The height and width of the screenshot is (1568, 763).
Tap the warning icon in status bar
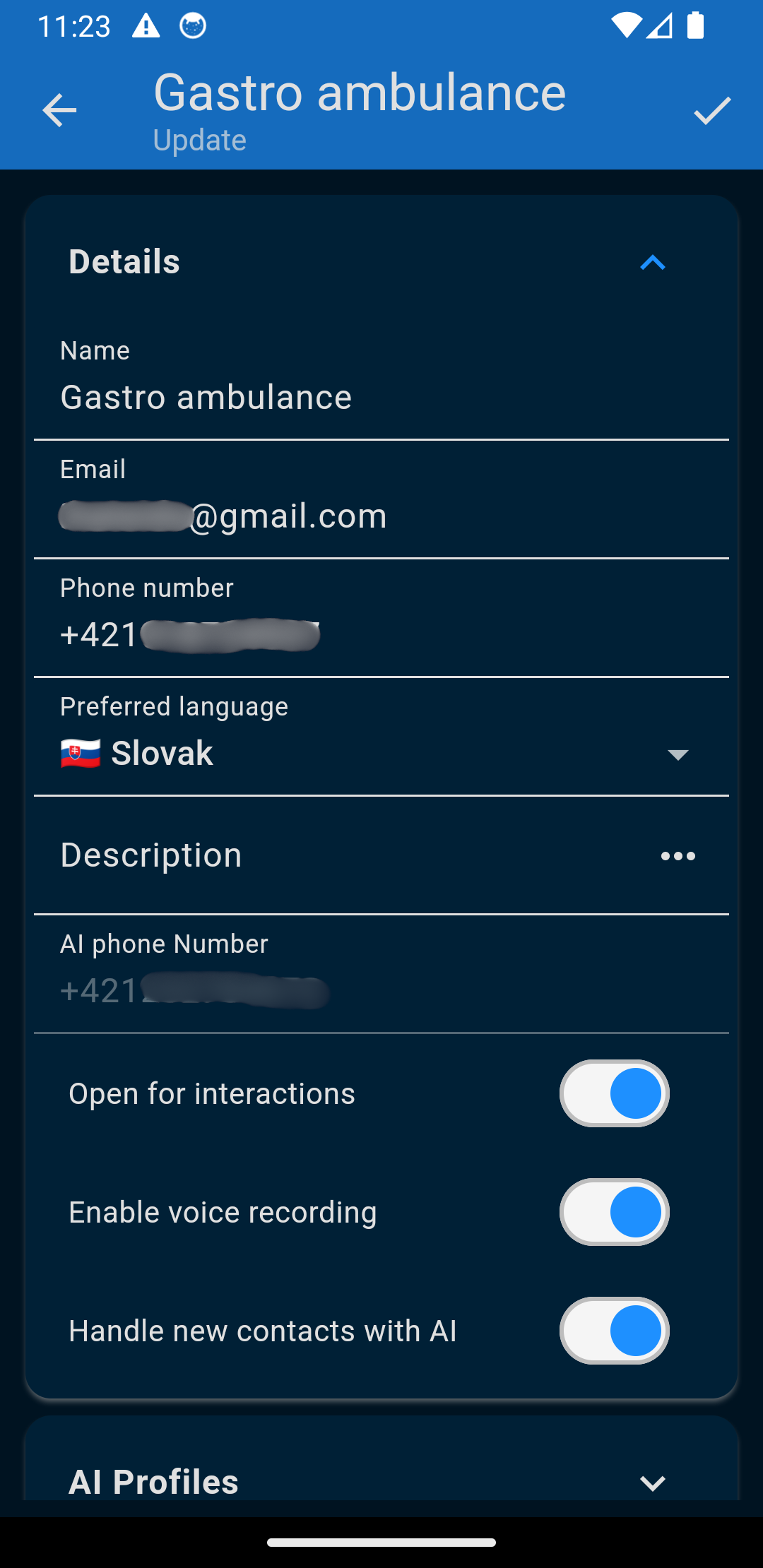pos(146,25)
